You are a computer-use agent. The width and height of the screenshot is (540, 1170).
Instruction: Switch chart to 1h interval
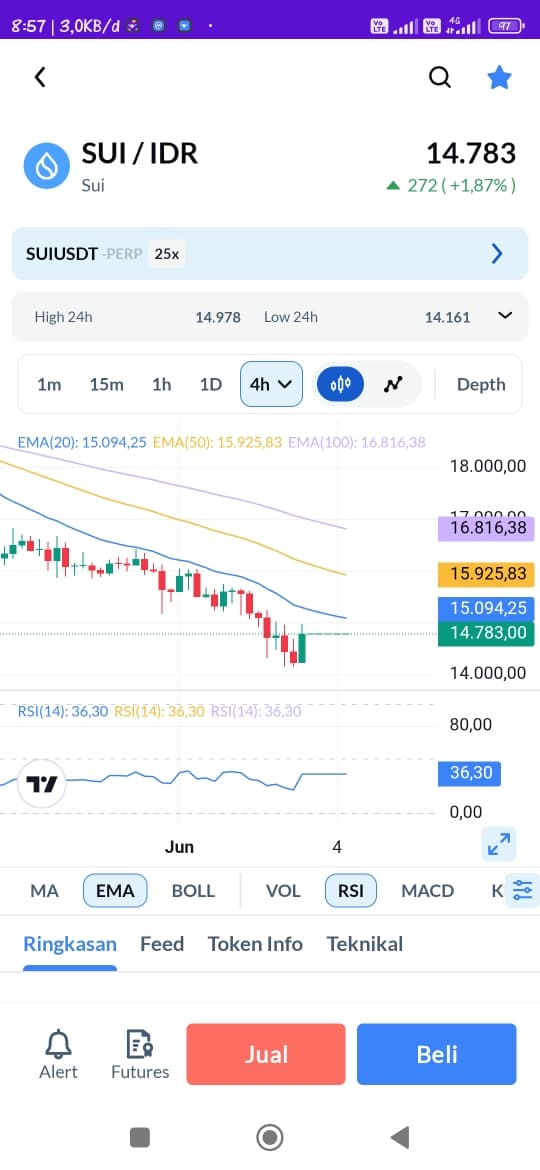162,384
